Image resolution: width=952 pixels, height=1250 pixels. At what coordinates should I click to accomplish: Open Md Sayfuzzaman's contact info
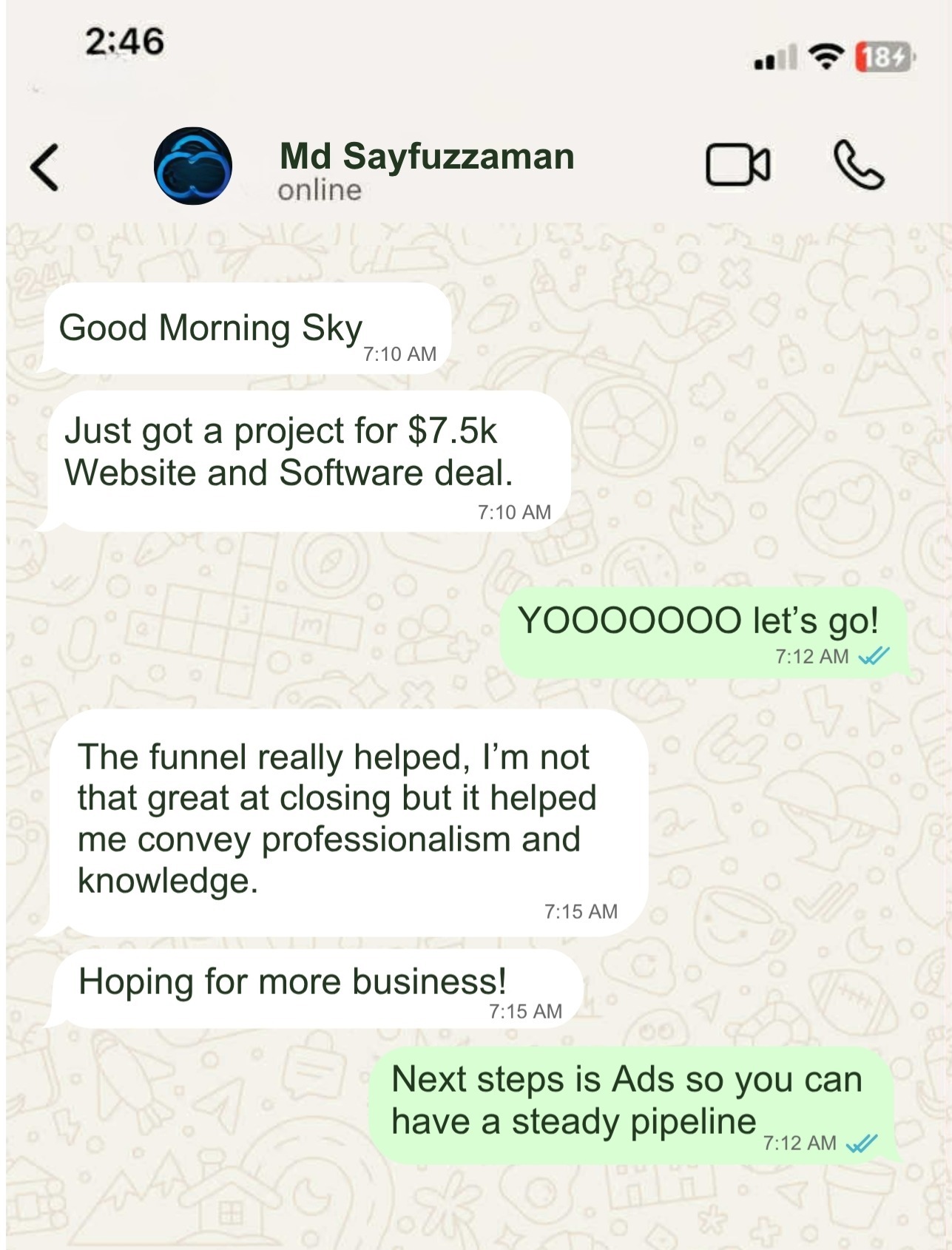pos(426,170)
